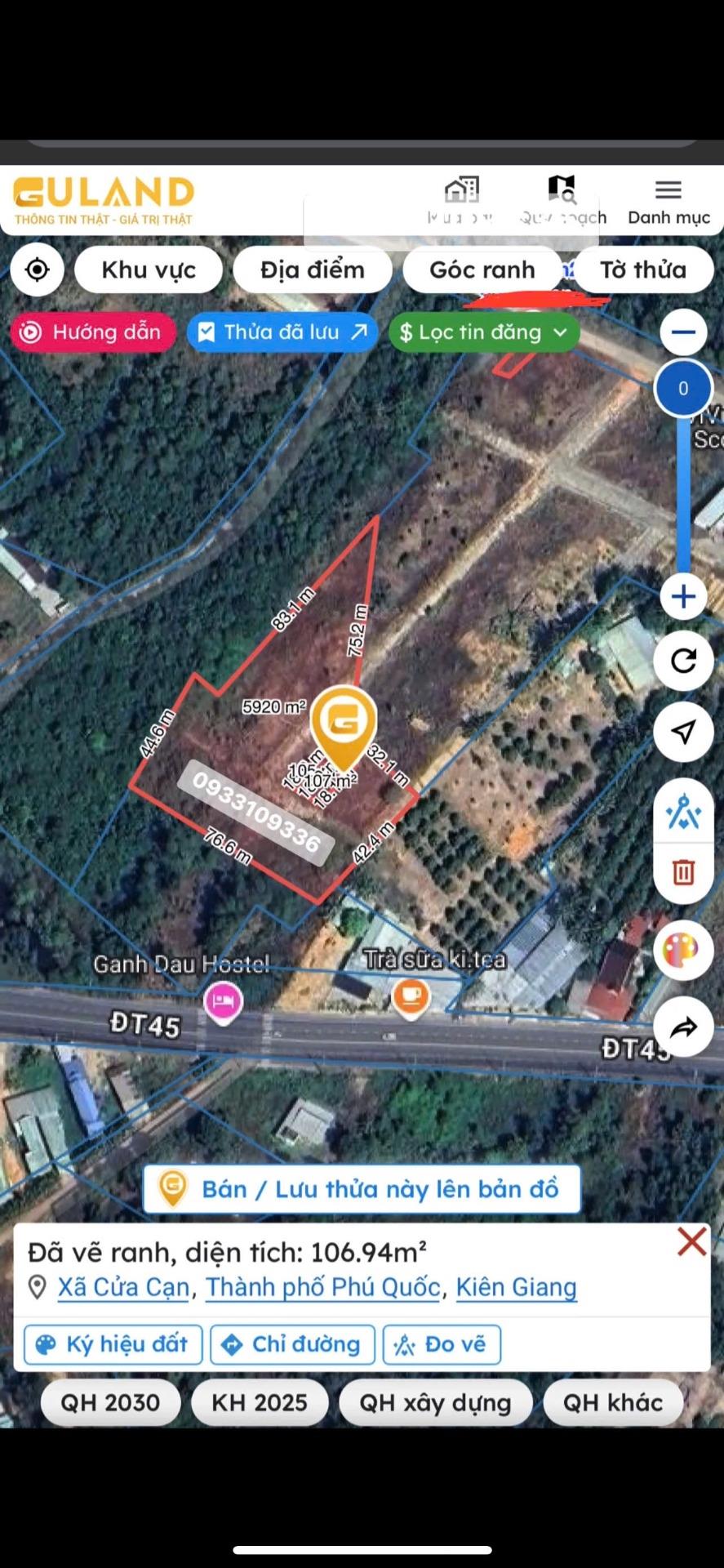724x1568 pixels.
Task: Open the Hướng dẫn guide
Action: point(93,332)
